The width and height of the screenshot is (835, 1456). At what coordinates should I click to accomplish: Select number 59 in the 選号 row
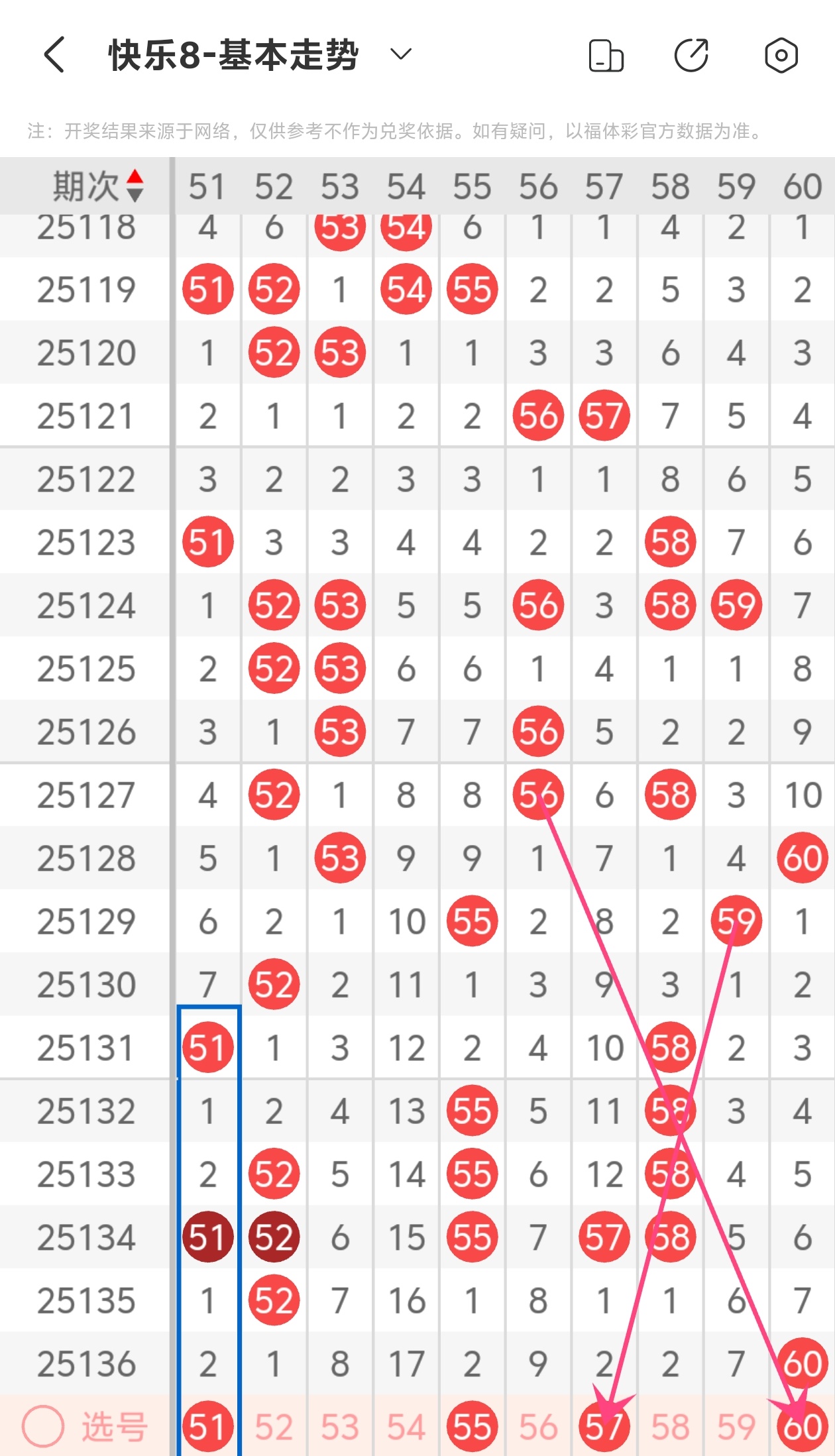tap(736, 1427)
